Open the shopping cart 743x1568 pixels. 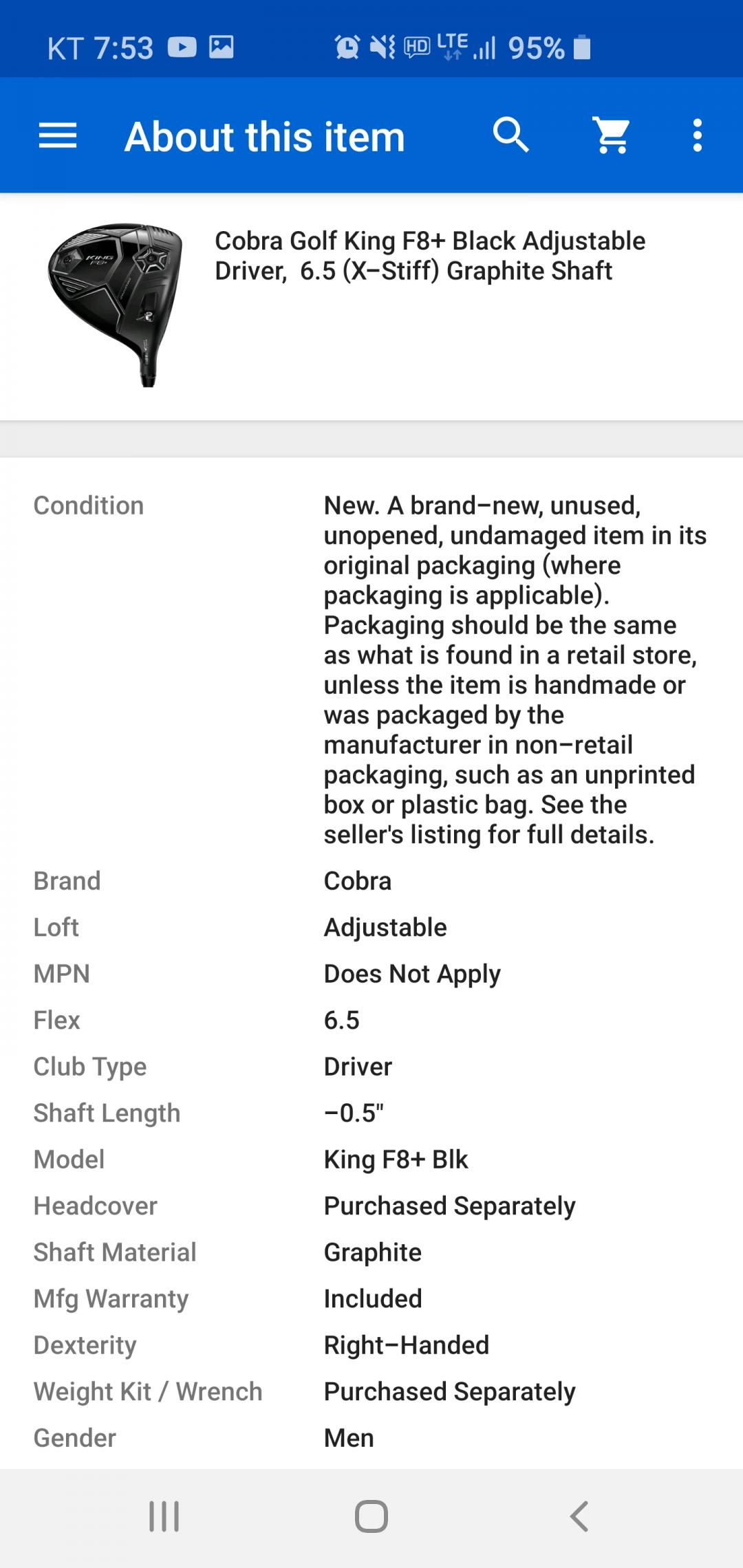(x=612, y=135)
